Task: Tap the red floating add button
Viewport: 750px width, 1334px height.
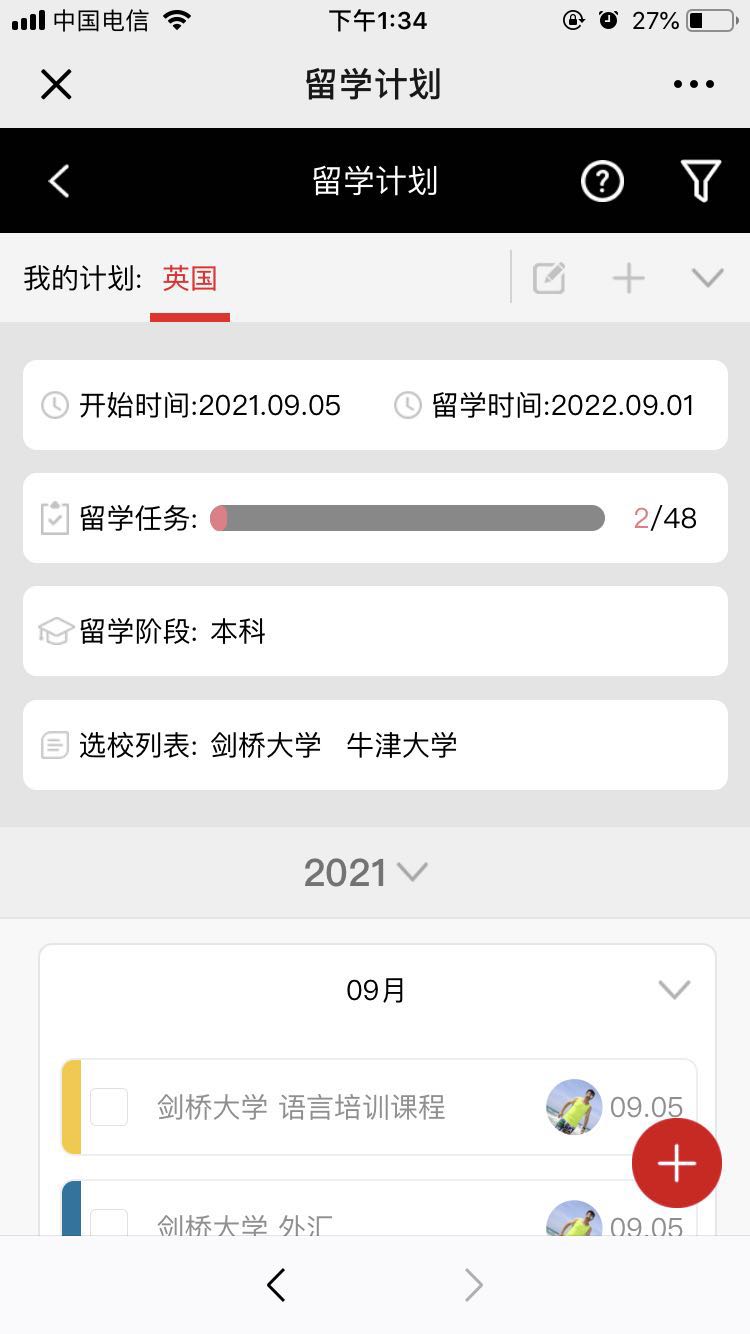Action: pyautogui.click(x=677, y=1163)
